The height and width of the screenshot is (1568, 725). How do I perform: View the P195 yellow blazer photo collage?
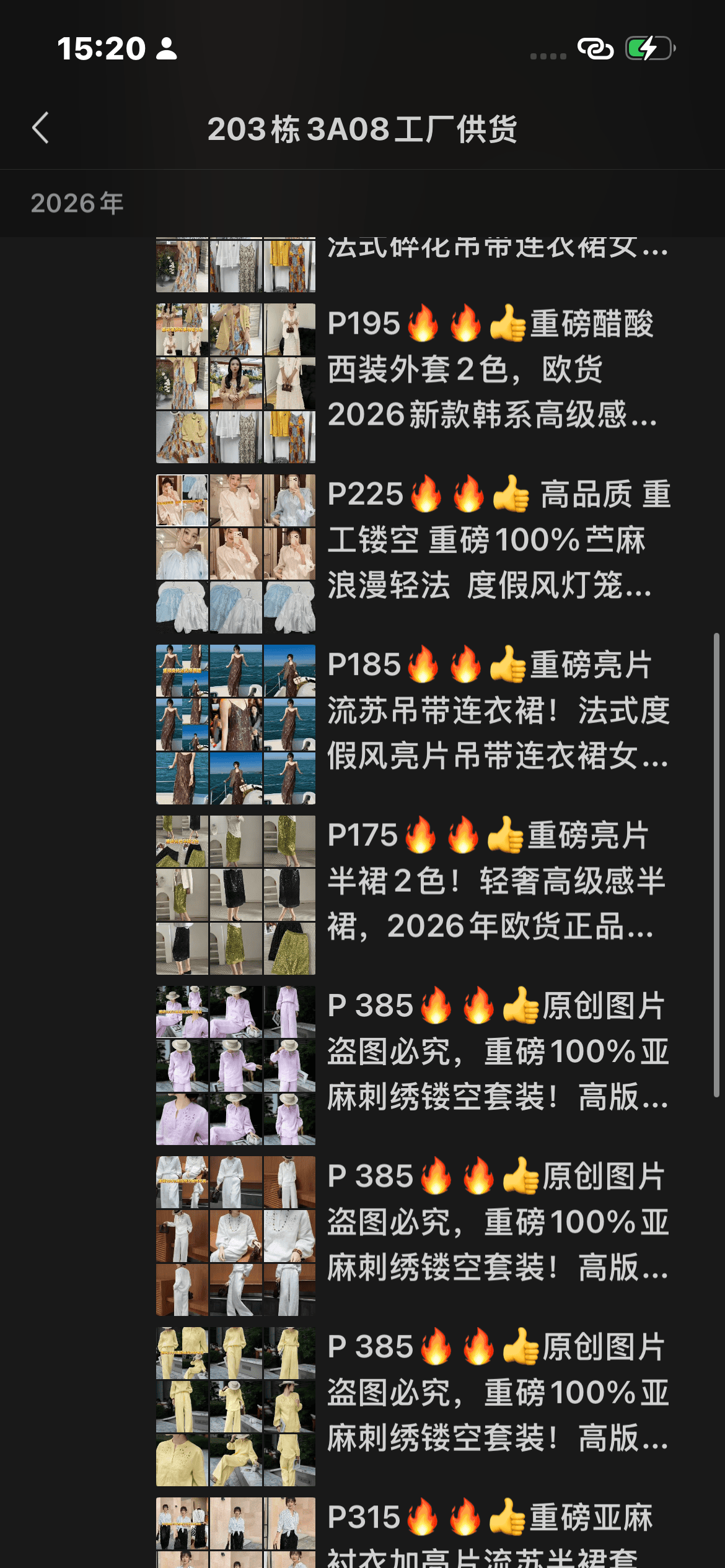point(235,383)
